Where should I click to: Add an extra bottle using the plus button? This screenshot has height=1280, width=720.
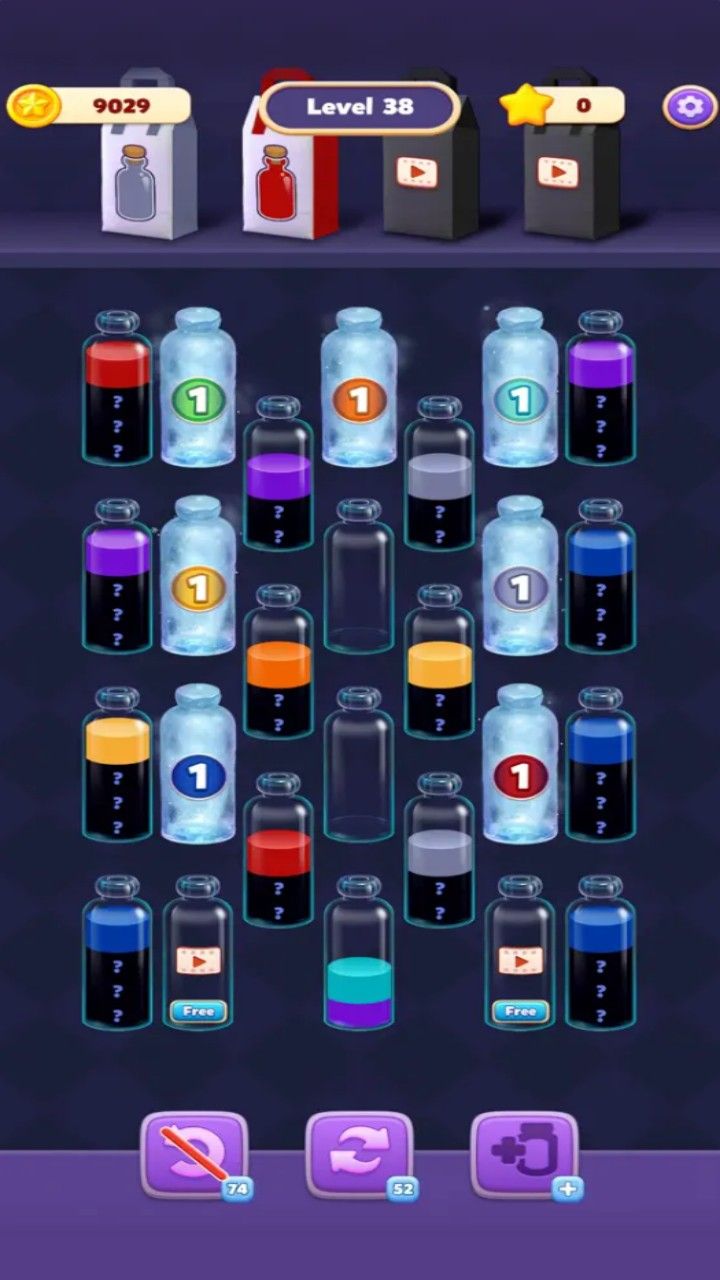pyautogui.click(x=524, y=1153)
